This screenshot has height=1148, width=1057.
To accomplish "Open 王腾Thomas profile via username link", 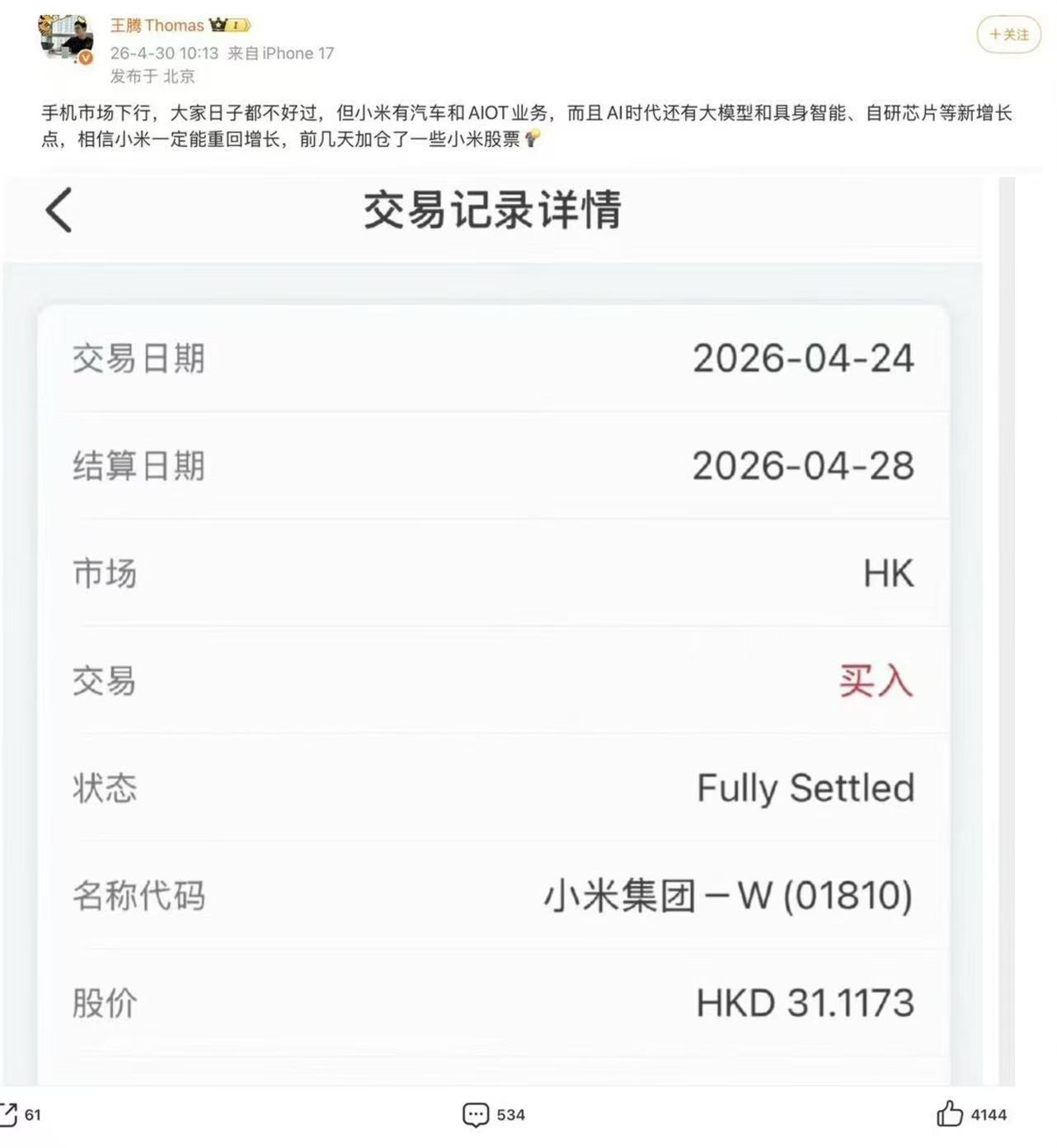I will pyautogui.click(x=157, y=25).
